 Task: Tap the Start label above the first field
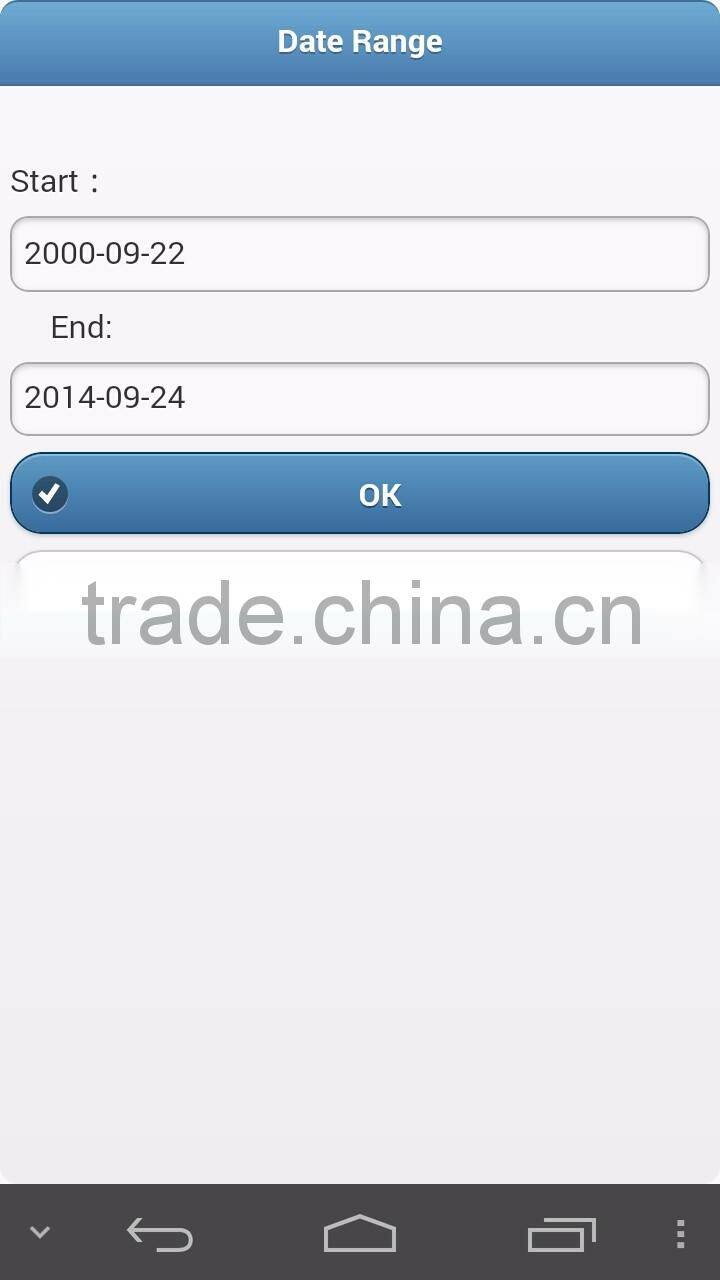53,181
